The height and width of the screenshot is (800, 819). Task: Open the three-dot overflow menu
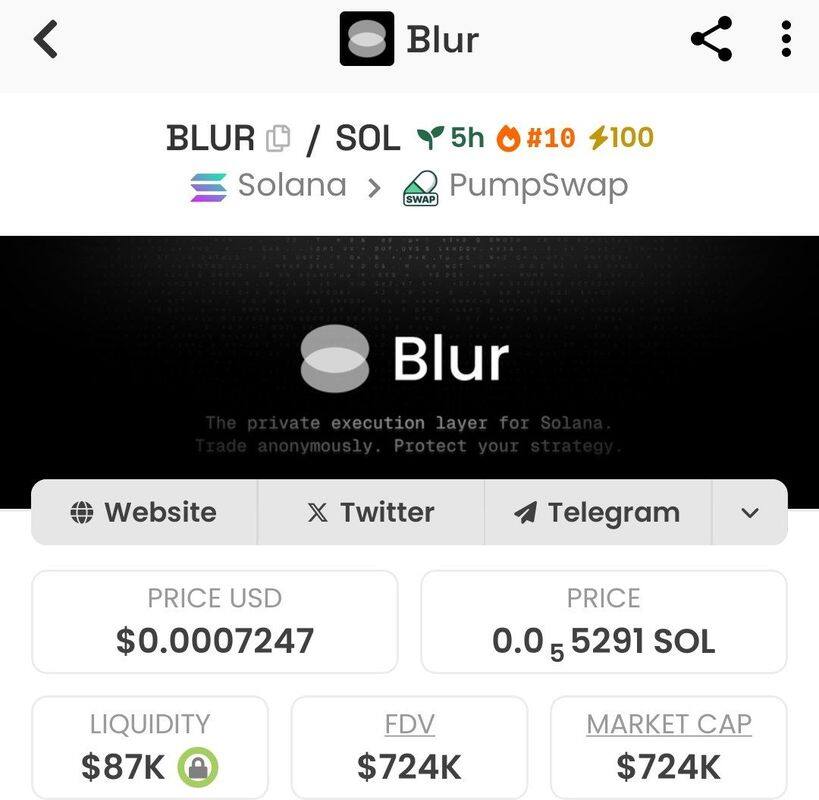(786, 39)
